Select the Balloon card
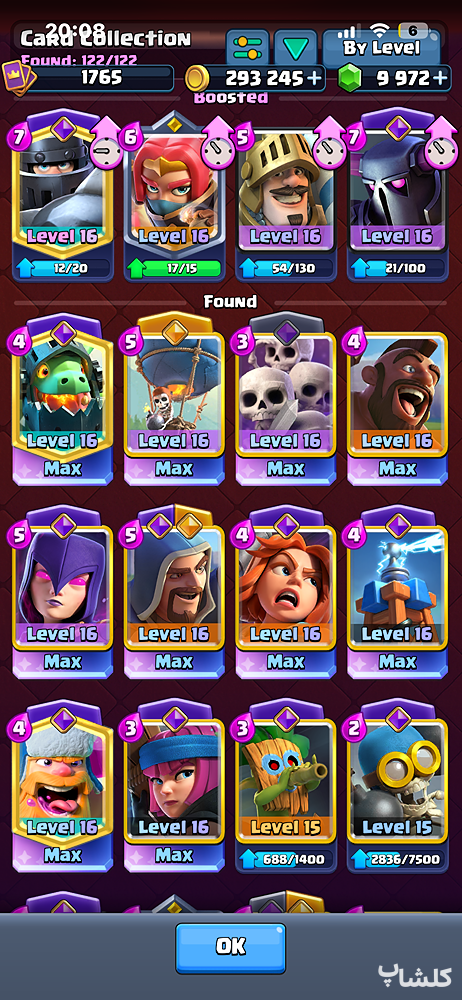 click(174, 399)
